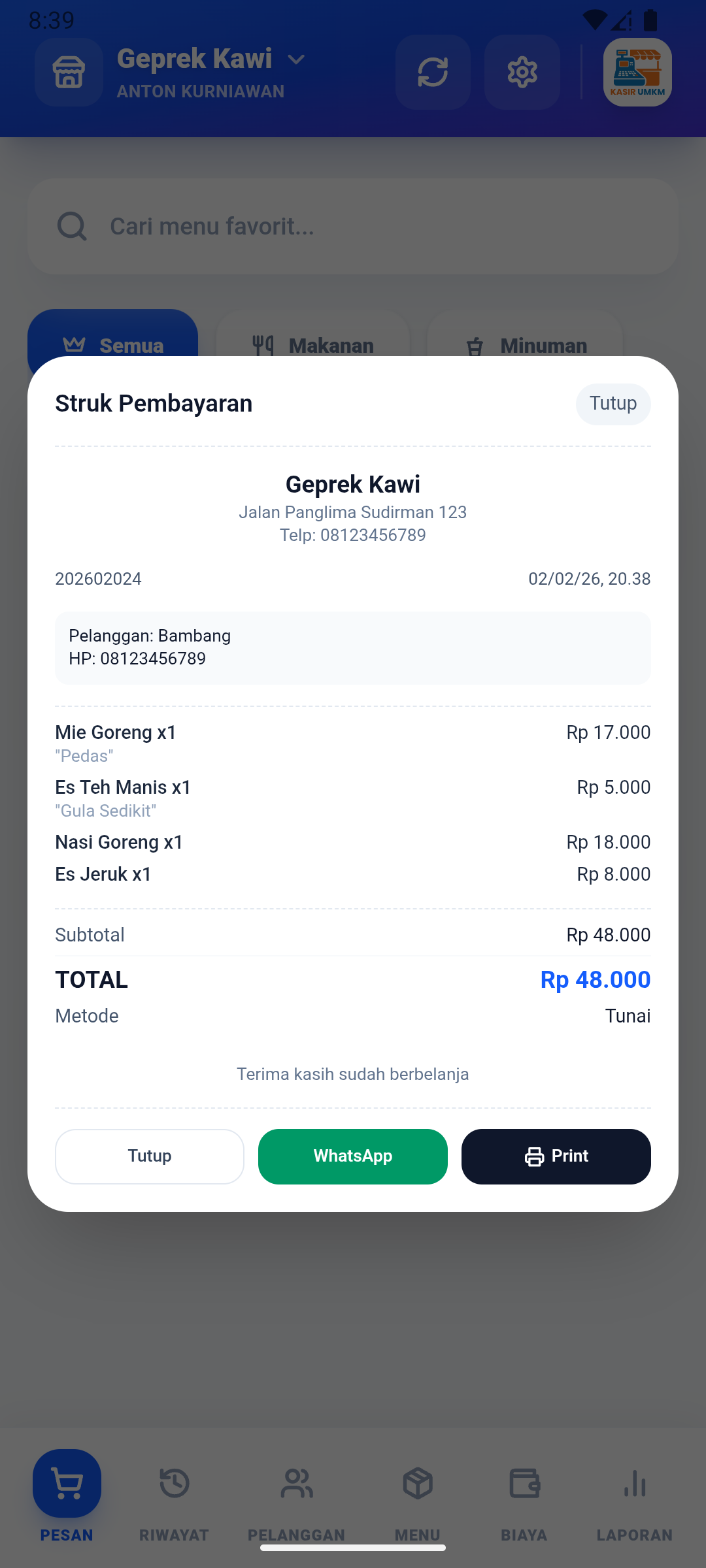View the LAPORAN chart icon
Screen dimensions: 706x1568
coord(634,1483)
